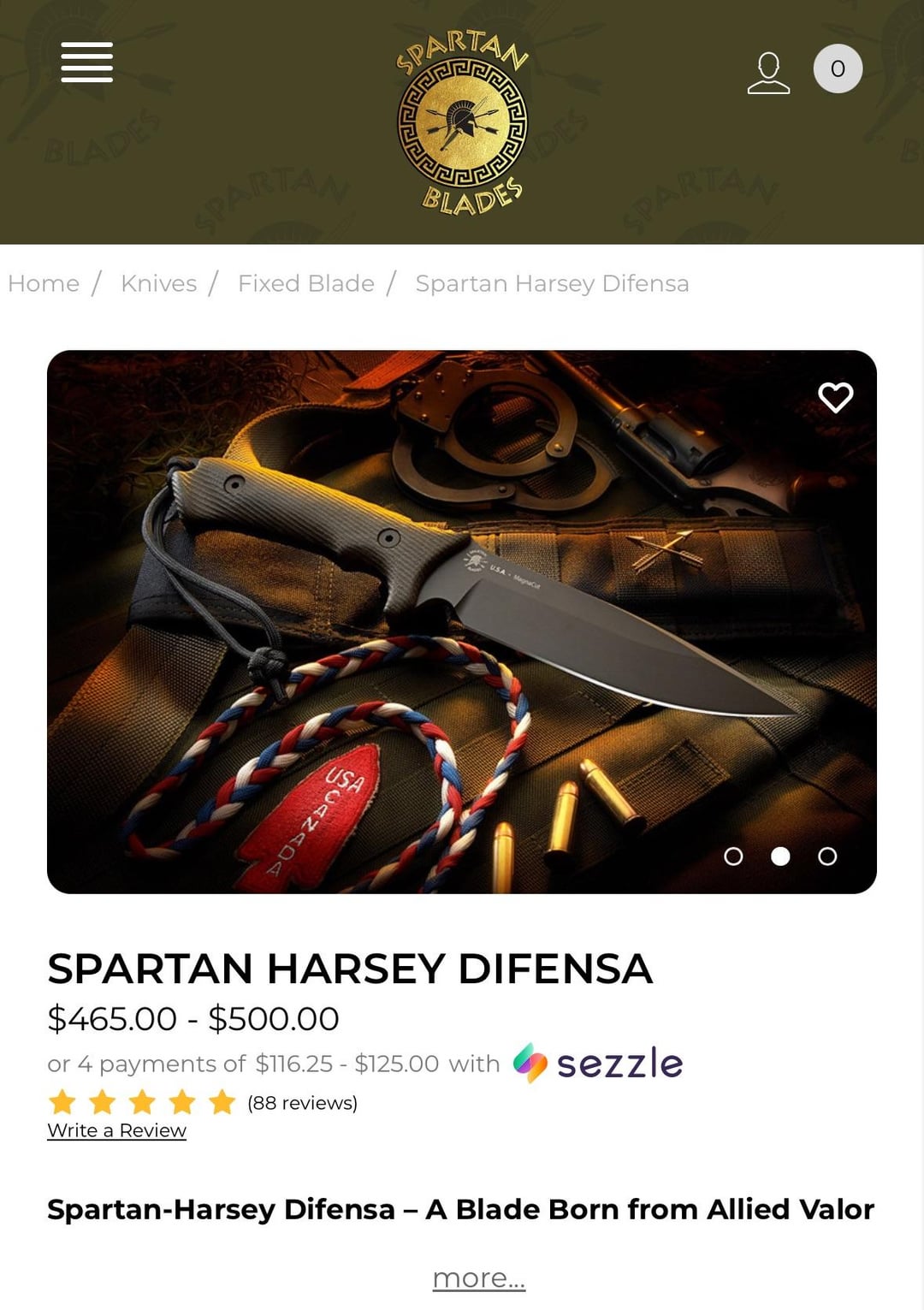Image resolution: width=924 pixels, height=1310 pixels.
Task: Open the Difensa knife product image
Action: coord(462,620)
